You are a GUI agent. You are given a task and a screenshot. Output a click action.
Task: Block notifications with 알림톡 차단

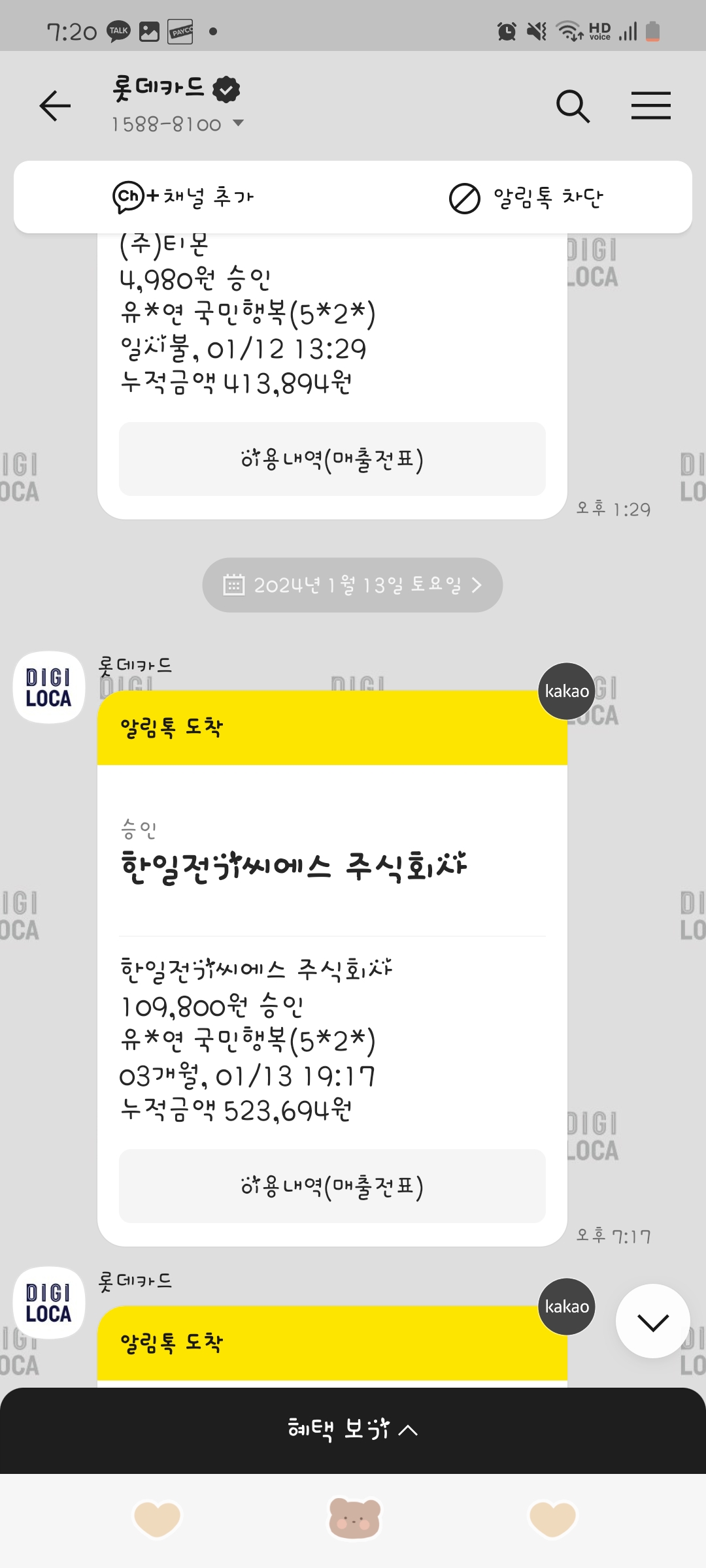pyautogui.click(x=526, y=197)
